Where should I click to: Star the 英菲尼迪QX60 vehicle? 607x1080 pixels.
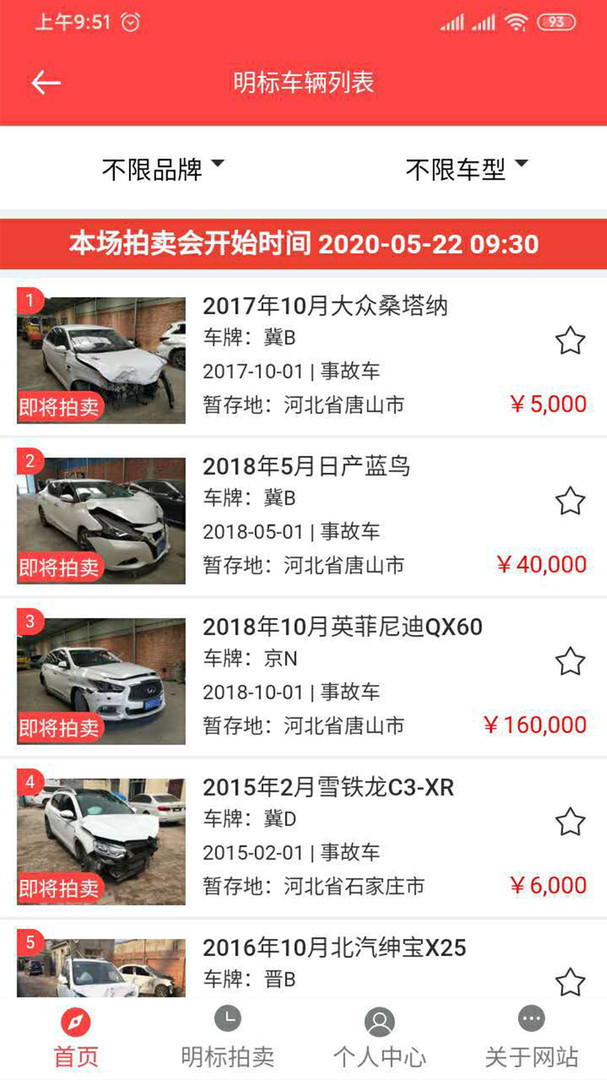[570, 661]
